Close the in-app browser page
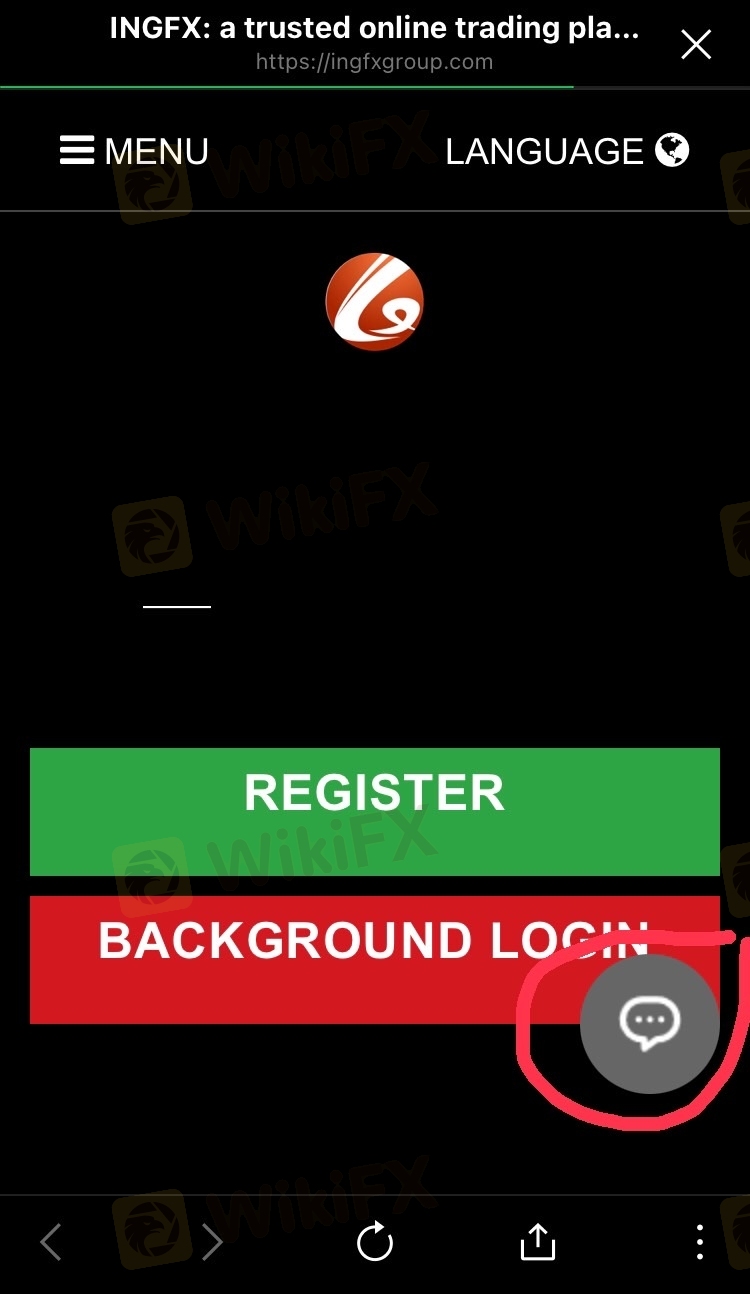The height and width of the screenshot is (1294, 750). pos(695,44)
